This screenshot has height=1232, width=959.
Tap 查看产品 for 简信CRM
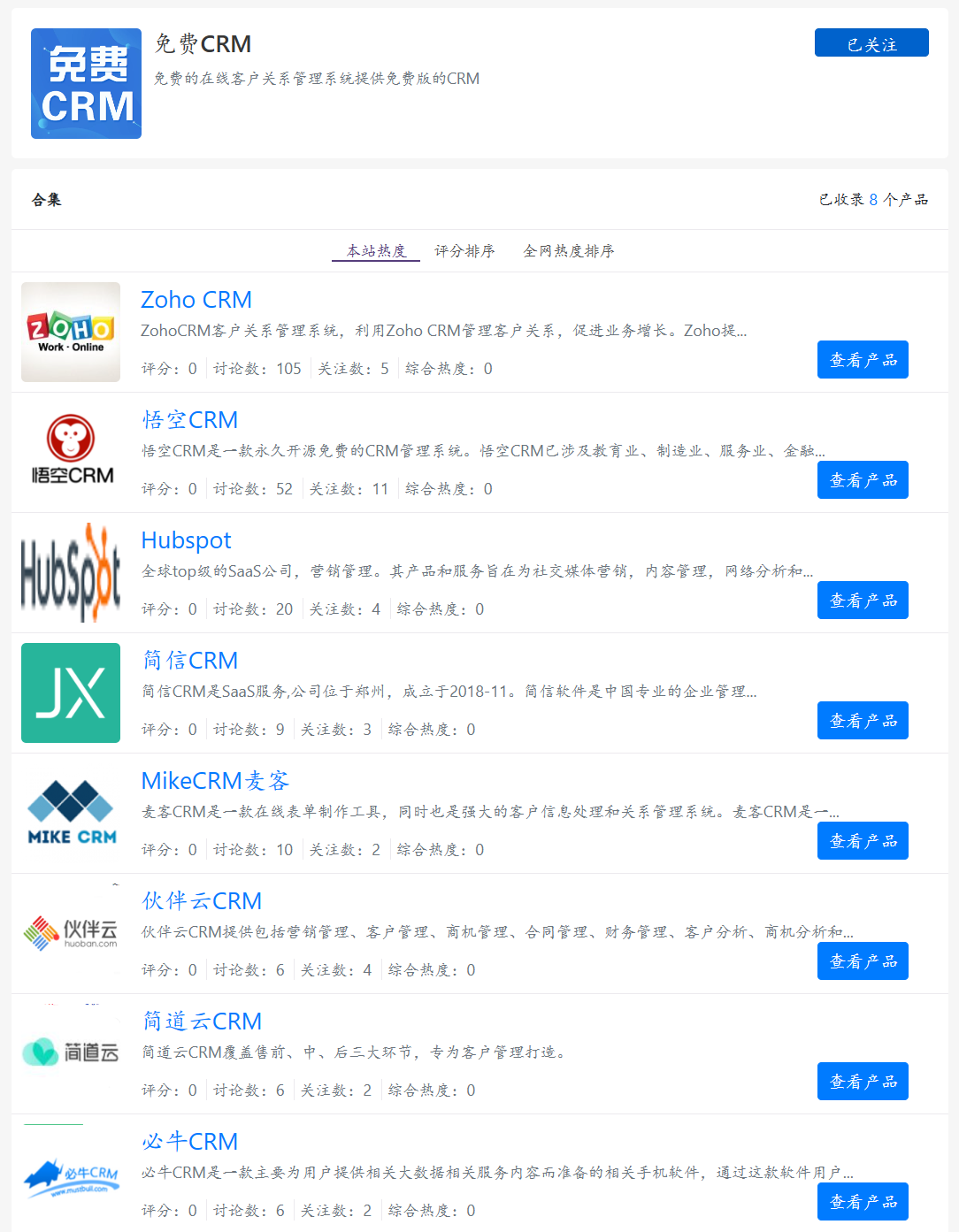coord(863,721)
